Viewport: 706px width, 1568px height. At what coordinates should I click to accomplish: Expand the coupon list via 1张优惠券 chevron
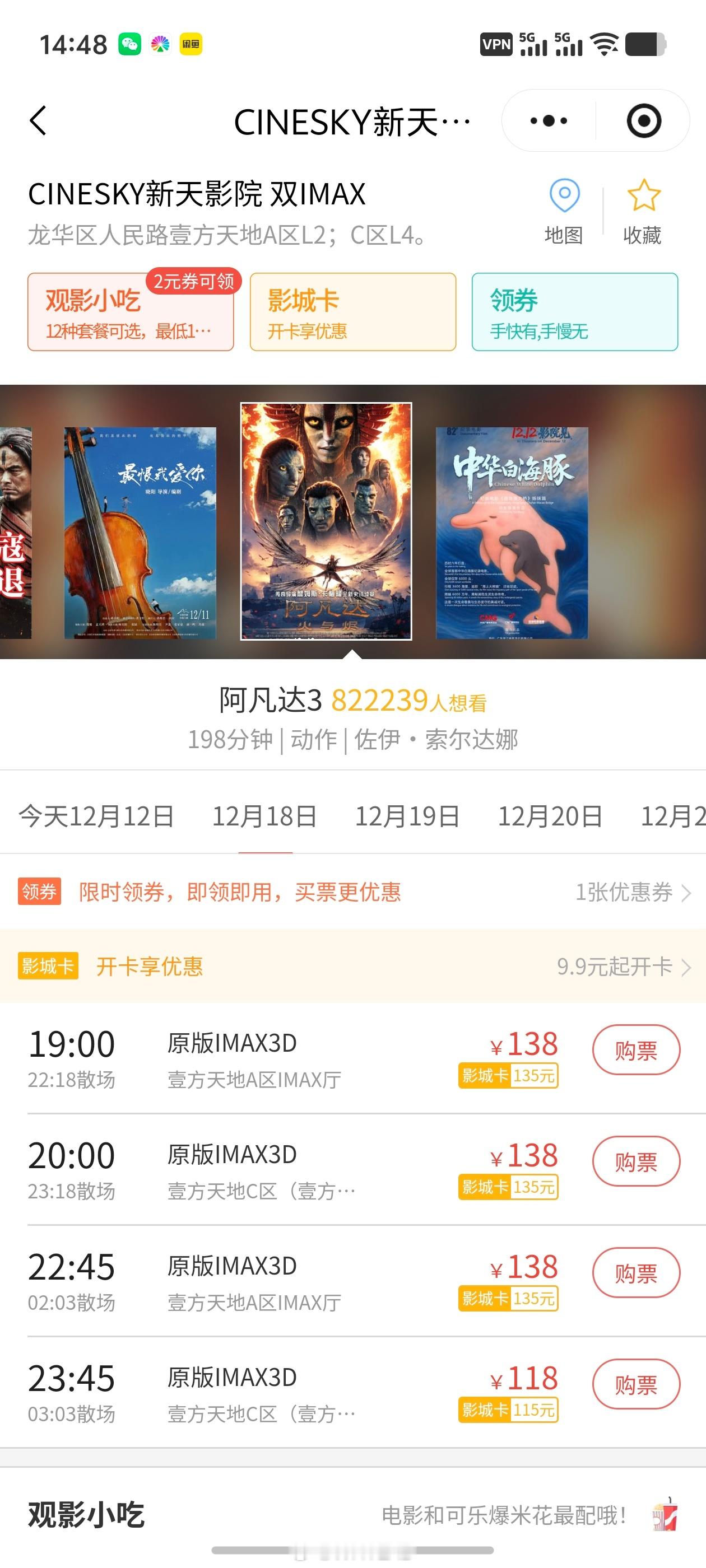pyautogui.click(x=634, y=894)
